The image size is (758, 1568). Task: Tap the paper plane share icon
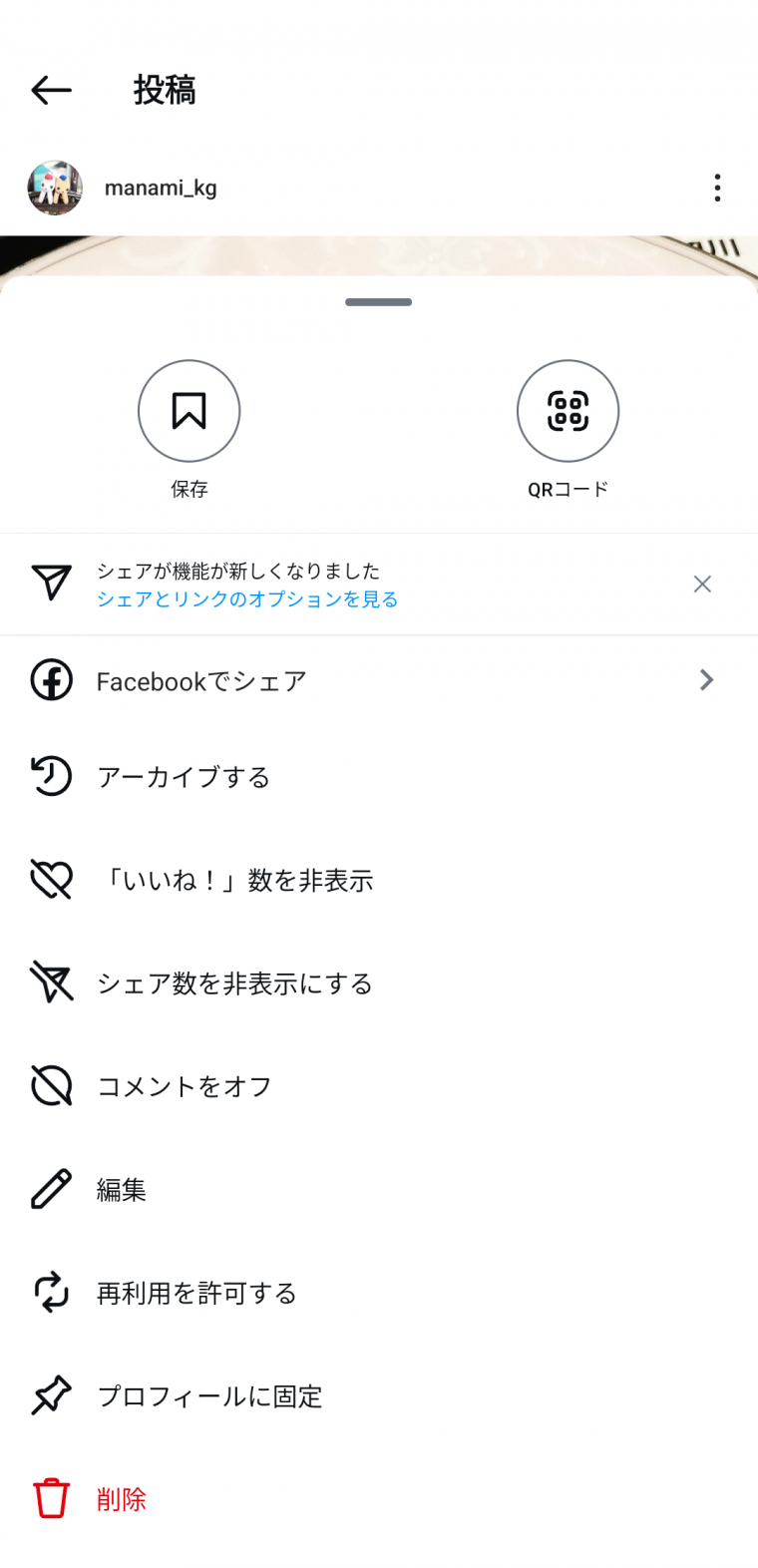coord(50,584)
